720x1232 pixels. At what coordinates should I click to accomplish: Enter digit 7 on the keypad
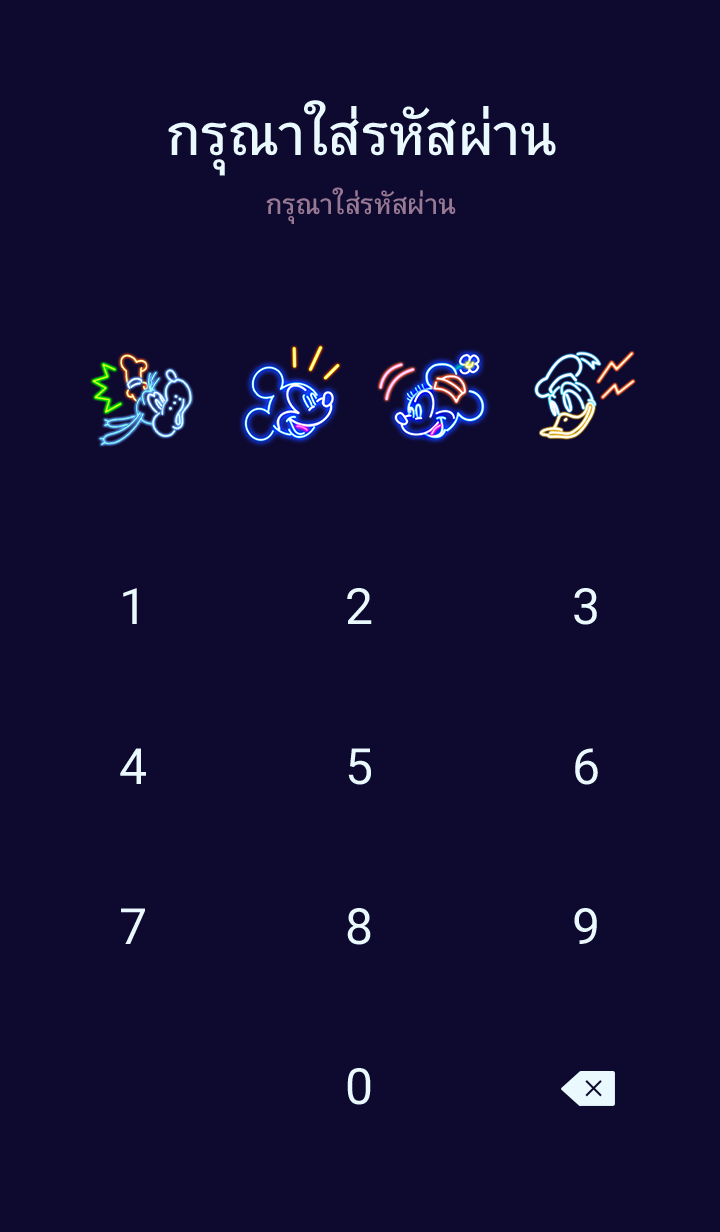(133, 927)
